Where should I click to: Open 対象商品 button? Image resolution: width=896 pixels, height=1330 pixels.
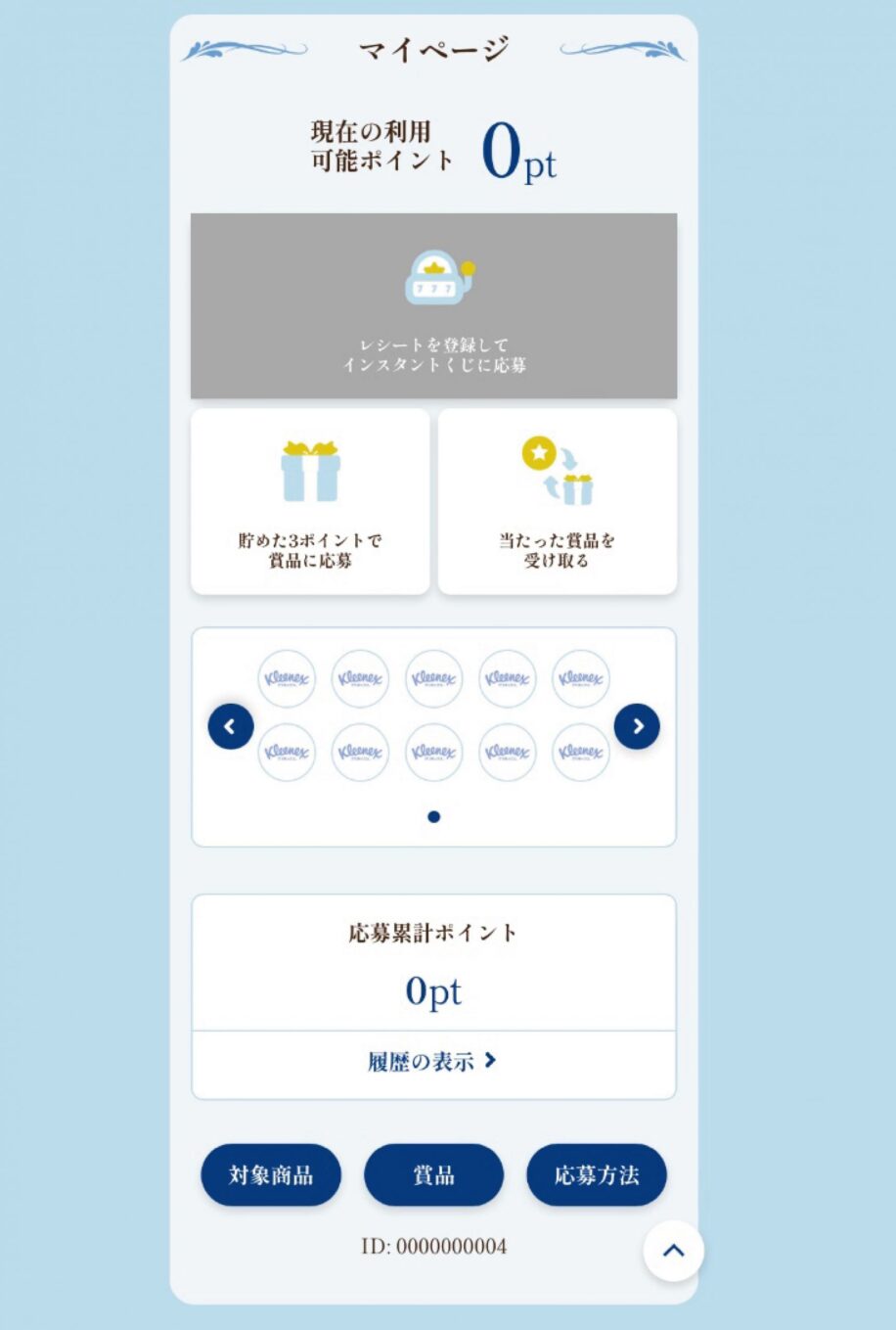(271, 1174)
